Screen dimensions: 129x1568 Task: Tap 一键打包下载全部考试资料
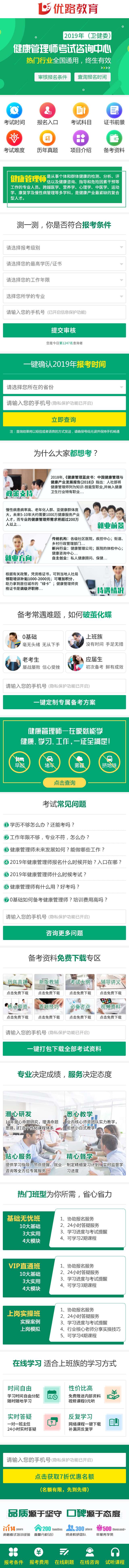[64, 1049]
